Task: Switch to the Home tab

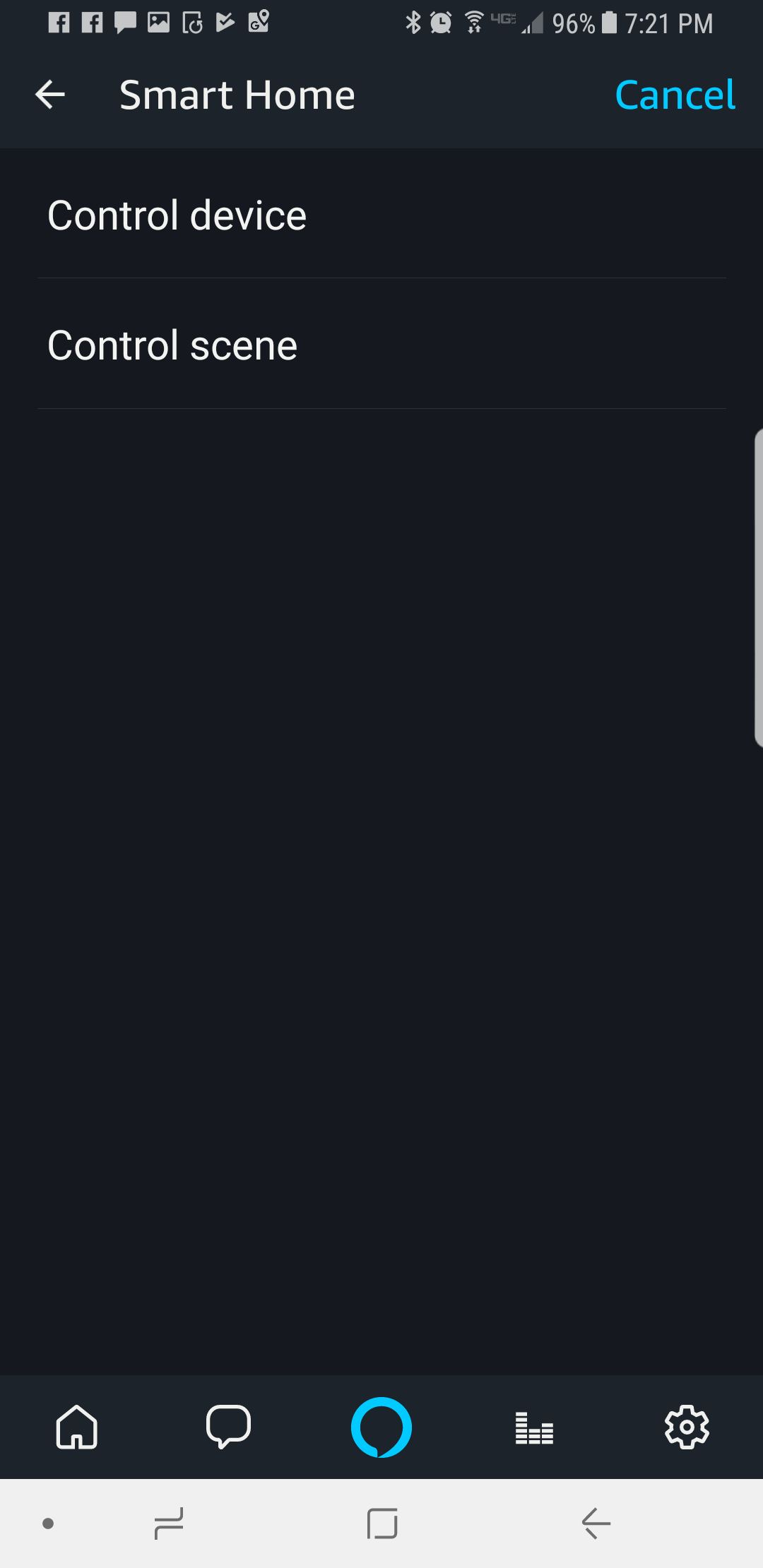Action: coord(76,1427)
